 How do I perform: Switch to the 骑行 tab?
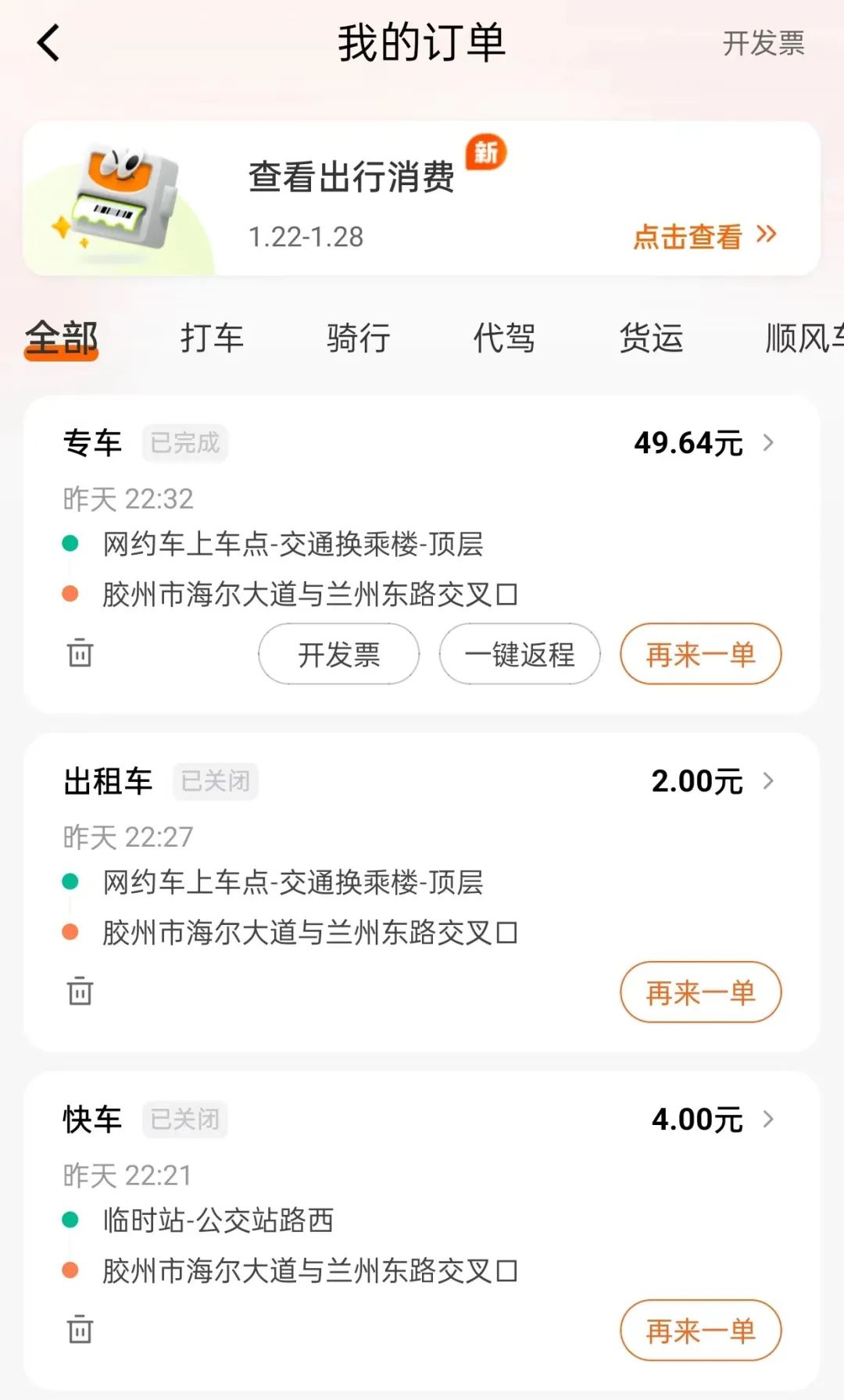click(358, 338)
